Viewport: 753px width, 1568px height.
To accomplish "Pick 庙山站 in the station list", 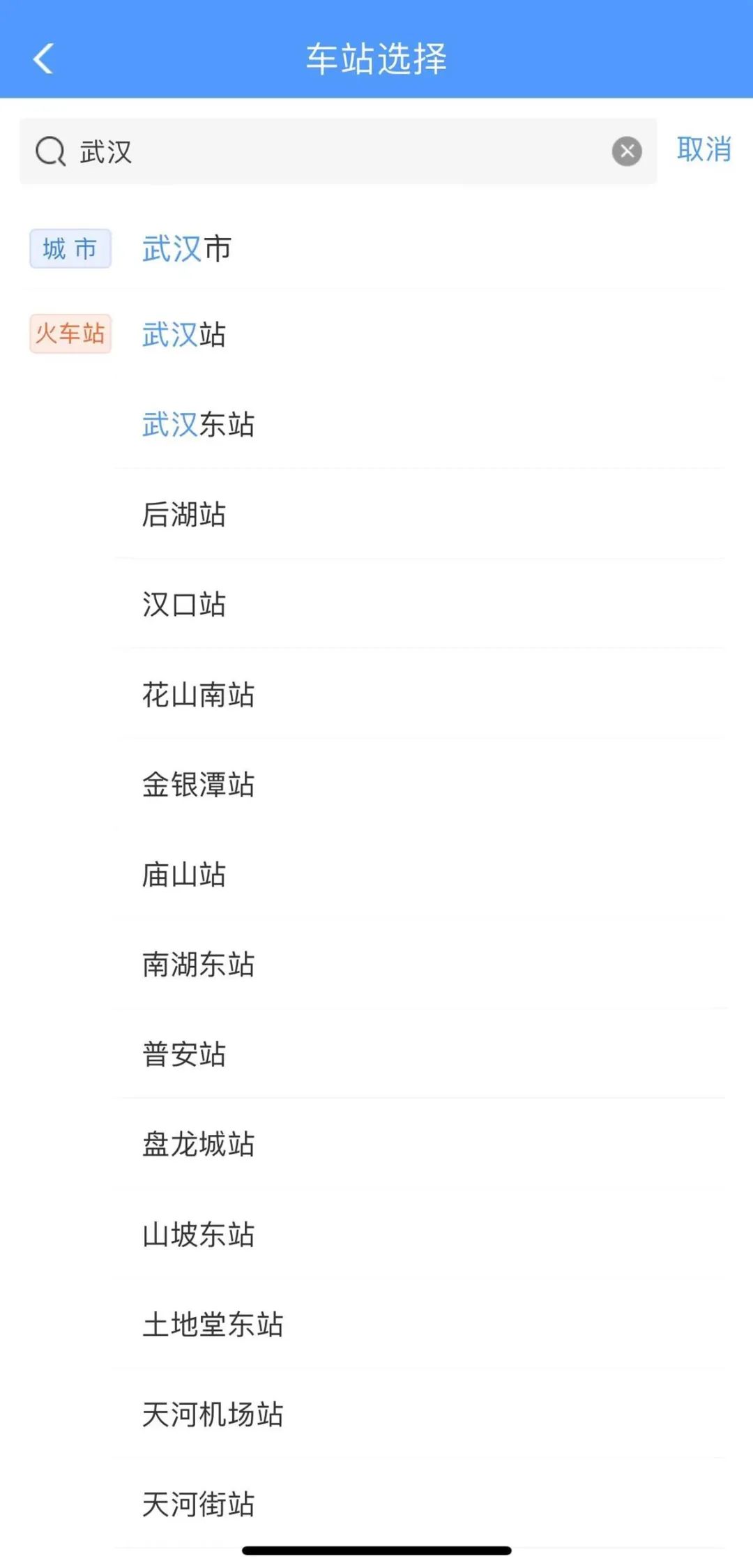I will pyautogui.click(x=183, y=875).
